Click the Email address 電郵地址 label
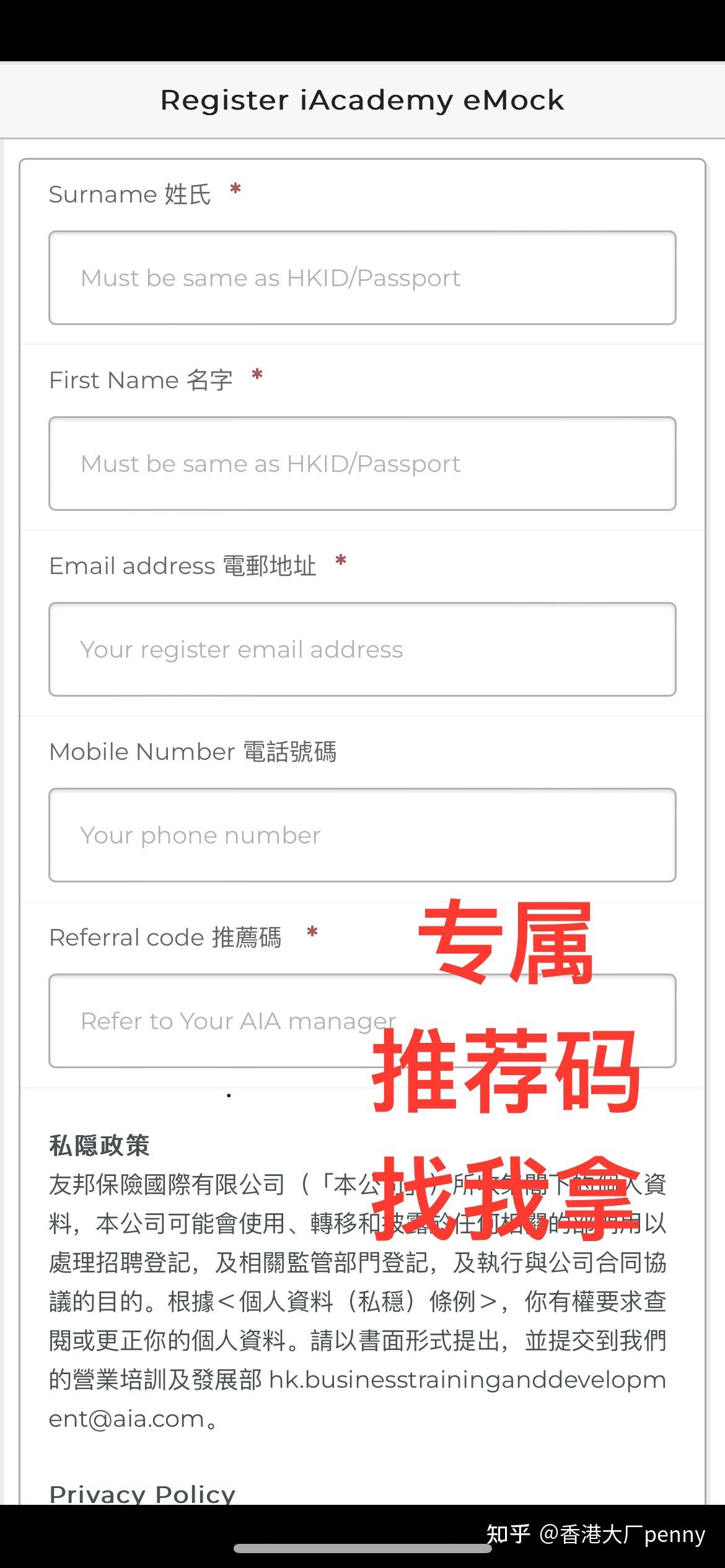The image size is (725, 1568). point(183,565)
